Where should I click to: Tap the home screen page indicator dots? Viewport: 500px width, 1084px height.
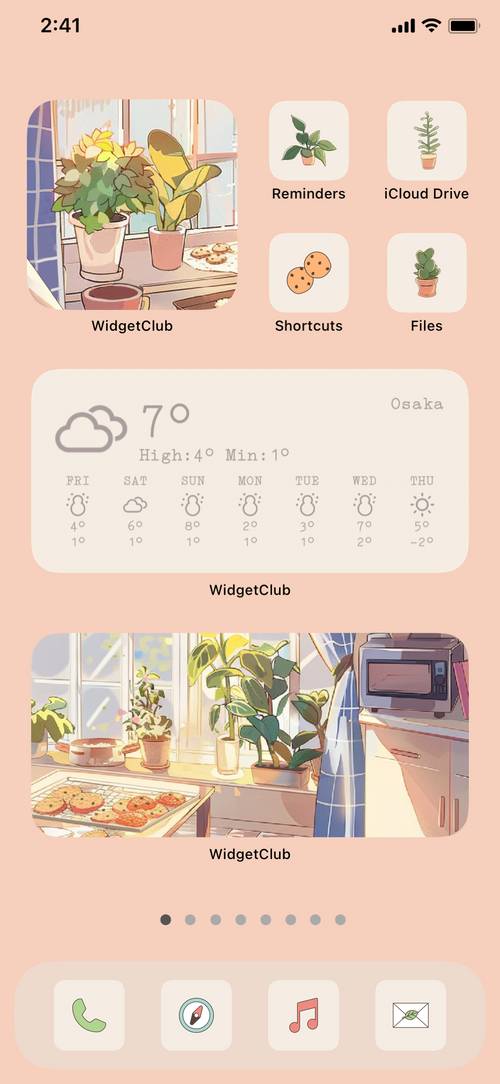point(252,919)
